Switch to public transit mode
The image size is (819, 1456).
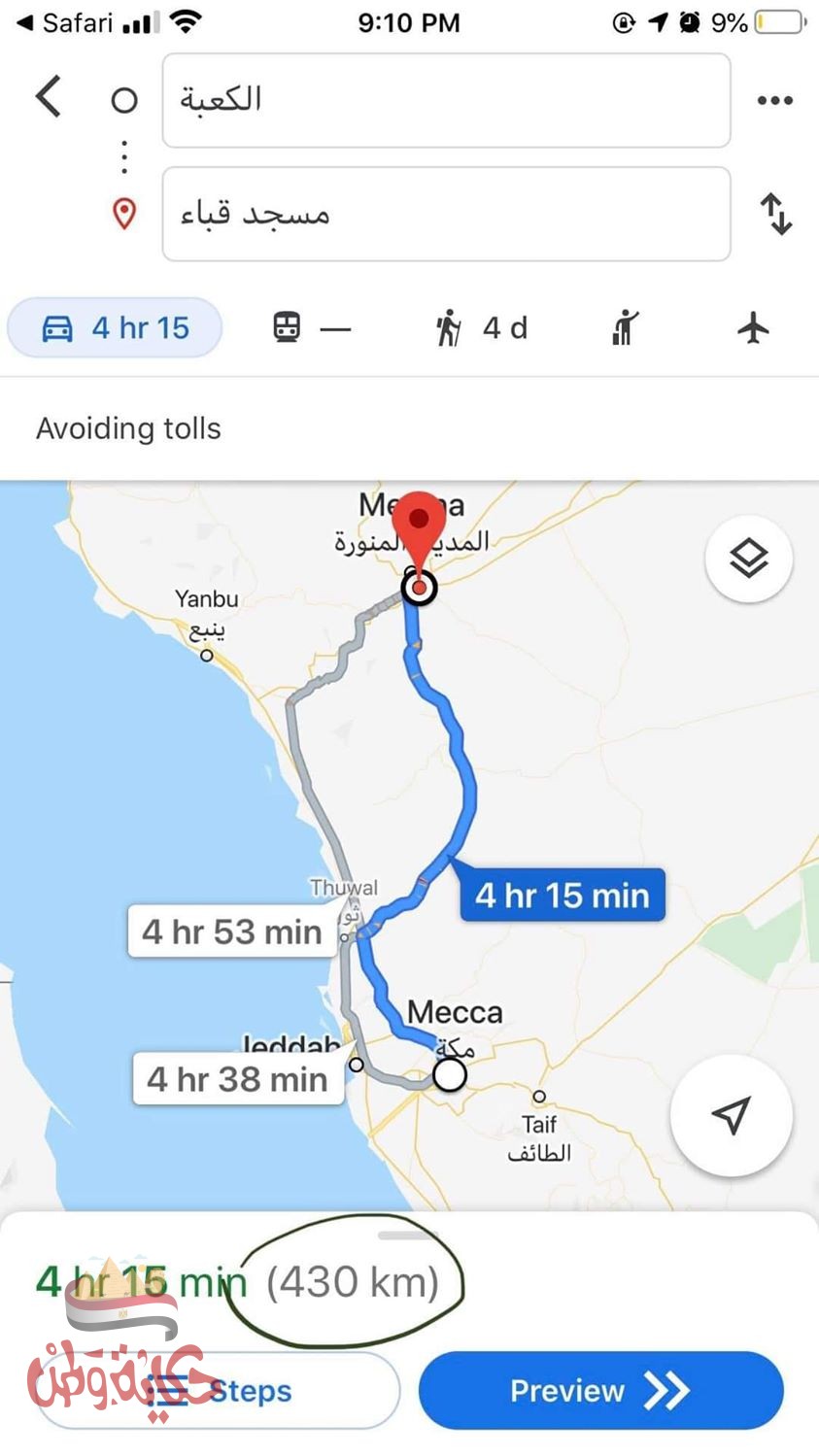pyautogui.click(x=309, y=328)
